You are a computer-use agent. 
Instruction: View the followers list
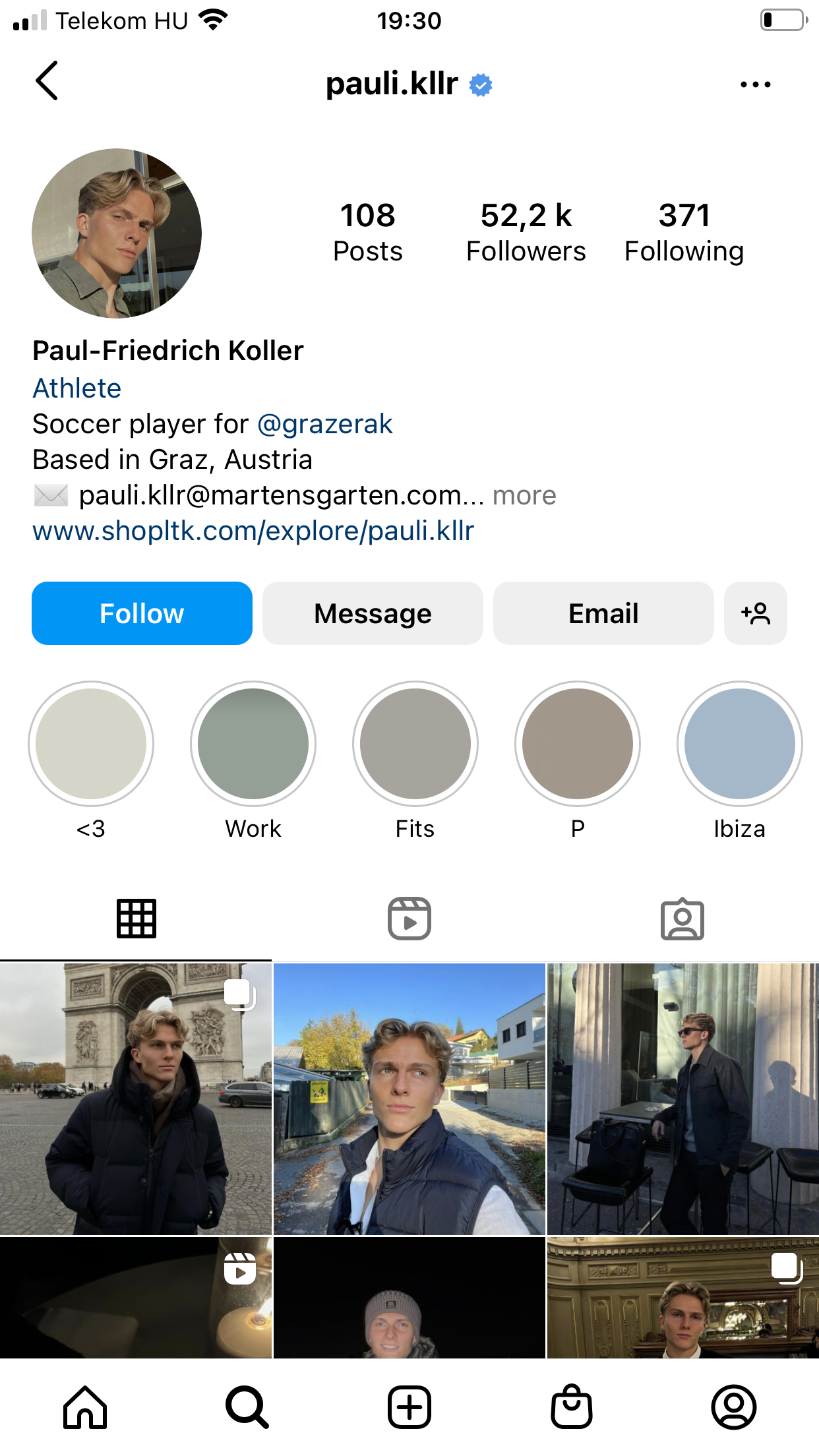[526, 232]
